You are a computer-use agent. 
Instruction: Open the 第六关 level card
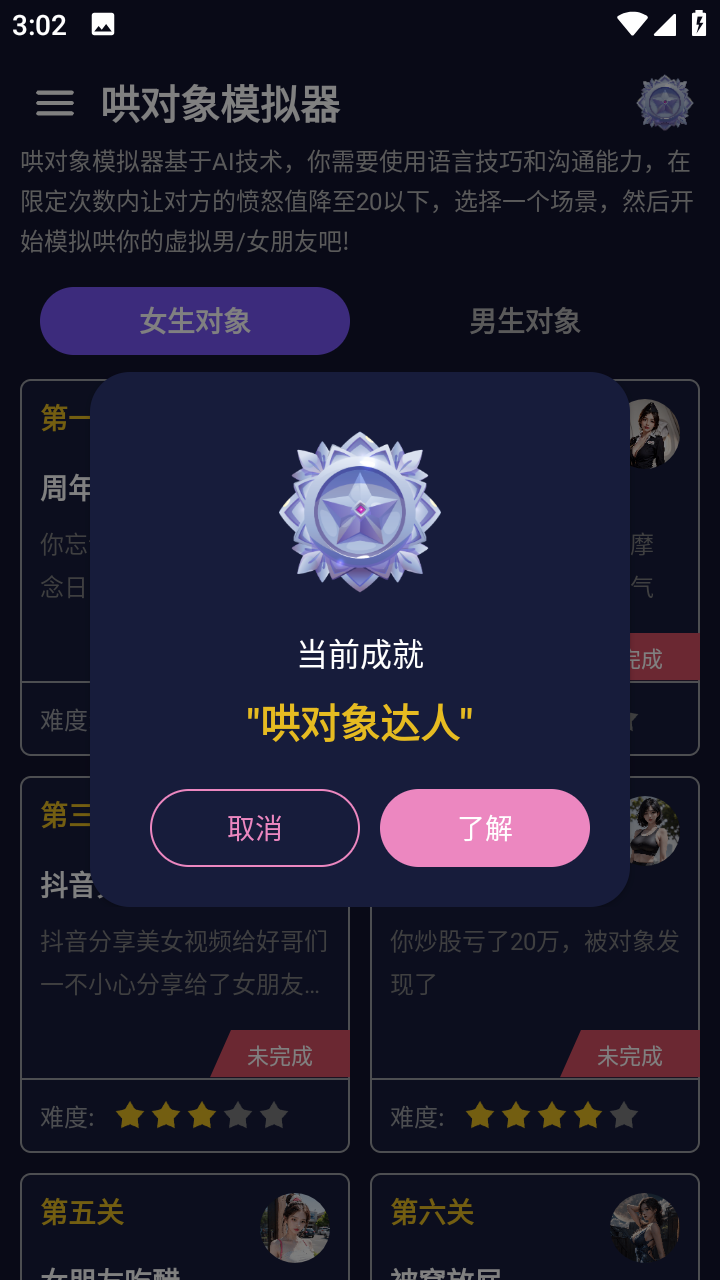pyautogui.click(x=535, y=1227)
